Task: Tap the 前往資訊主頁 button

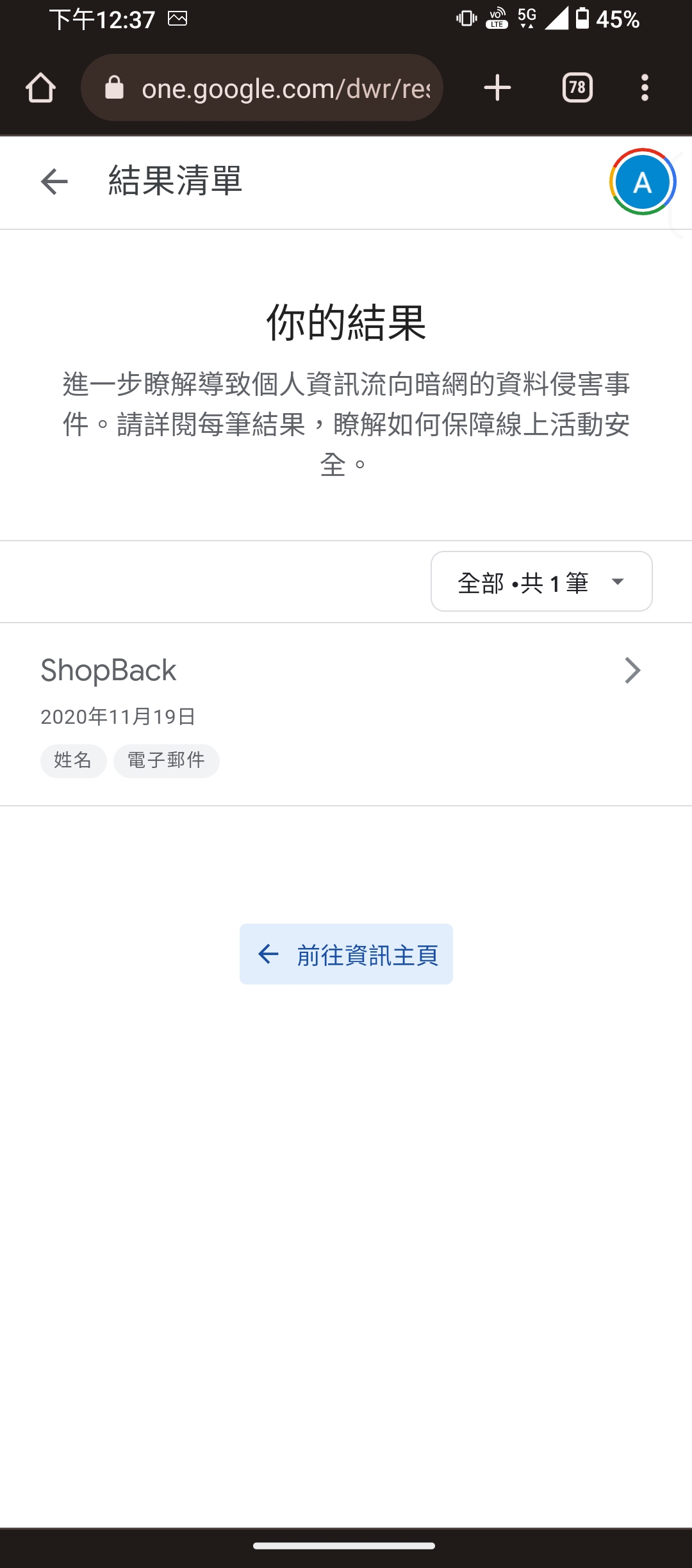Action: pos(346,954)
